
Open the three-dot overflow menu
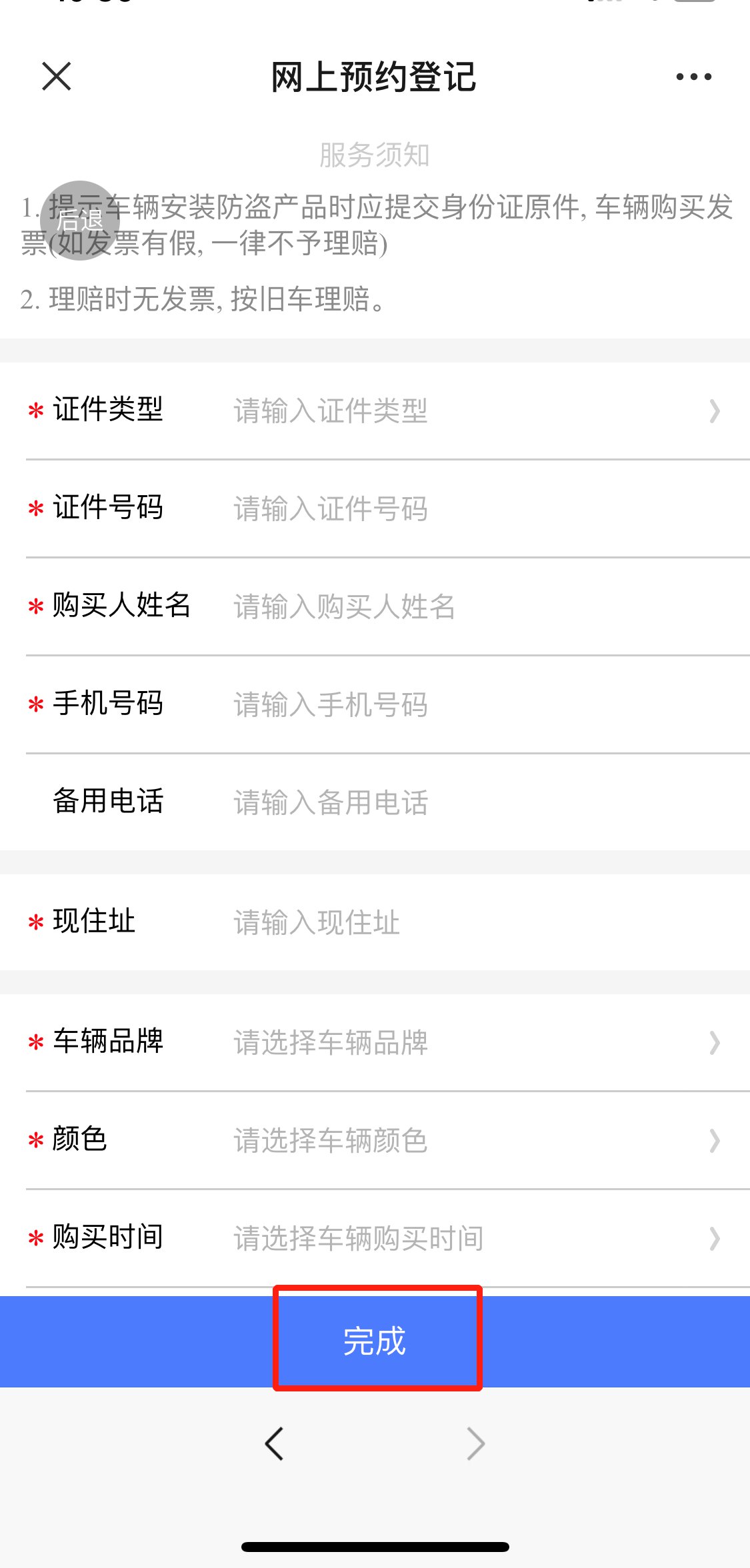pos(693,77)
